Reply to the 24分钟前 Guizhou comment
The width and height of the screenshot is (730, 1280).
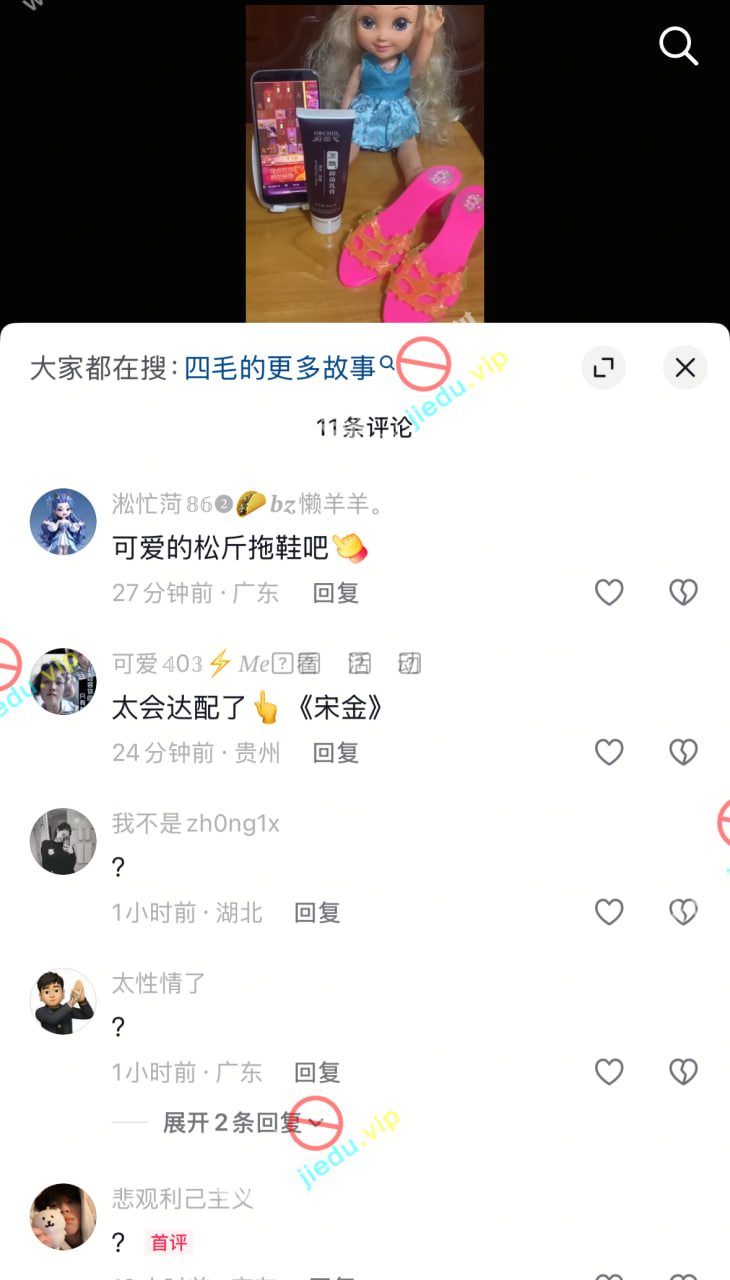(x=335, y=752)
